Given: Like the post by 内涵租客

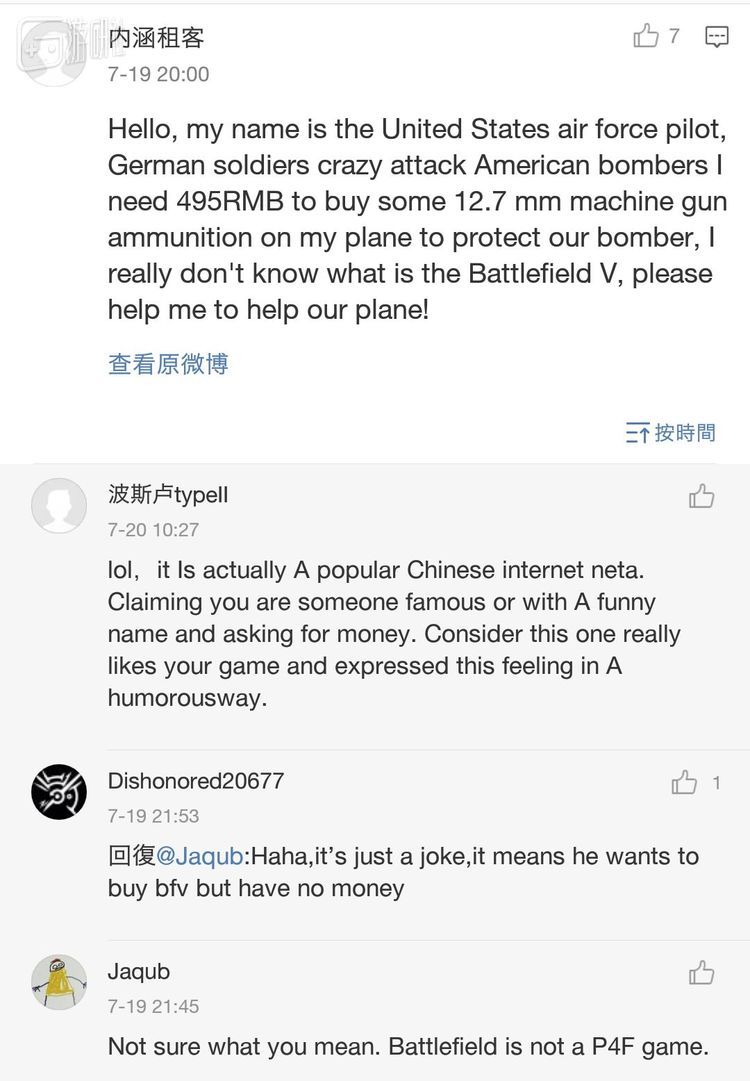Looking at the screenshot, I should [x=647, y=37].
